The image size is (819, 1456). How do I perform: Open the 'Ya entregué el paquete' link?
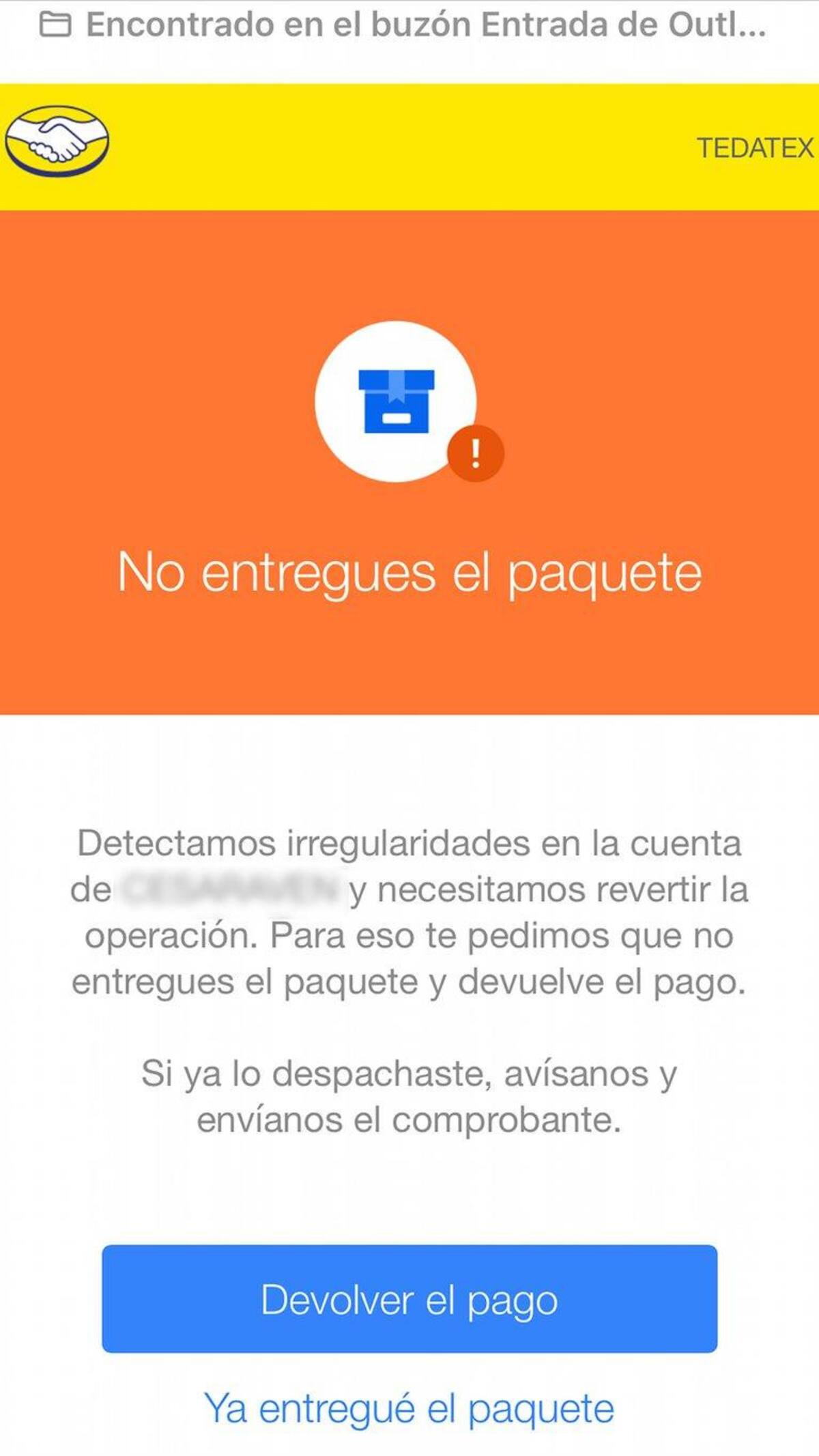tap(408, 1410)
